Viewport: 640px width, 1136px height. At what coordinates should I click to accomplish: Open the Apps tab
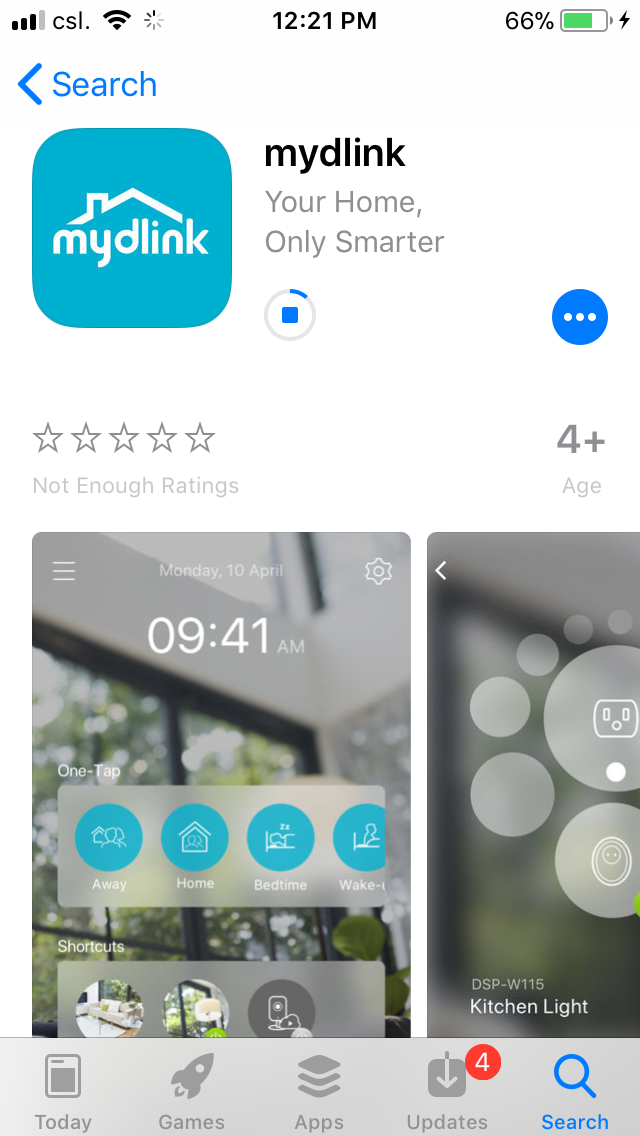click(x=319, y=1092)
